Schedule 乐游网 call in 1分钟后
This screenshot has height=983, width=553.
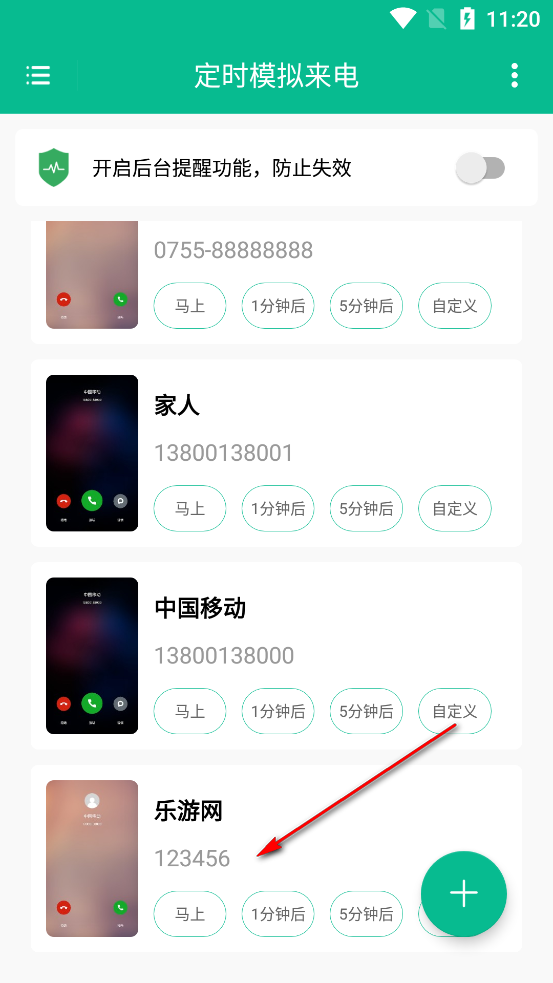coord(278,914)
